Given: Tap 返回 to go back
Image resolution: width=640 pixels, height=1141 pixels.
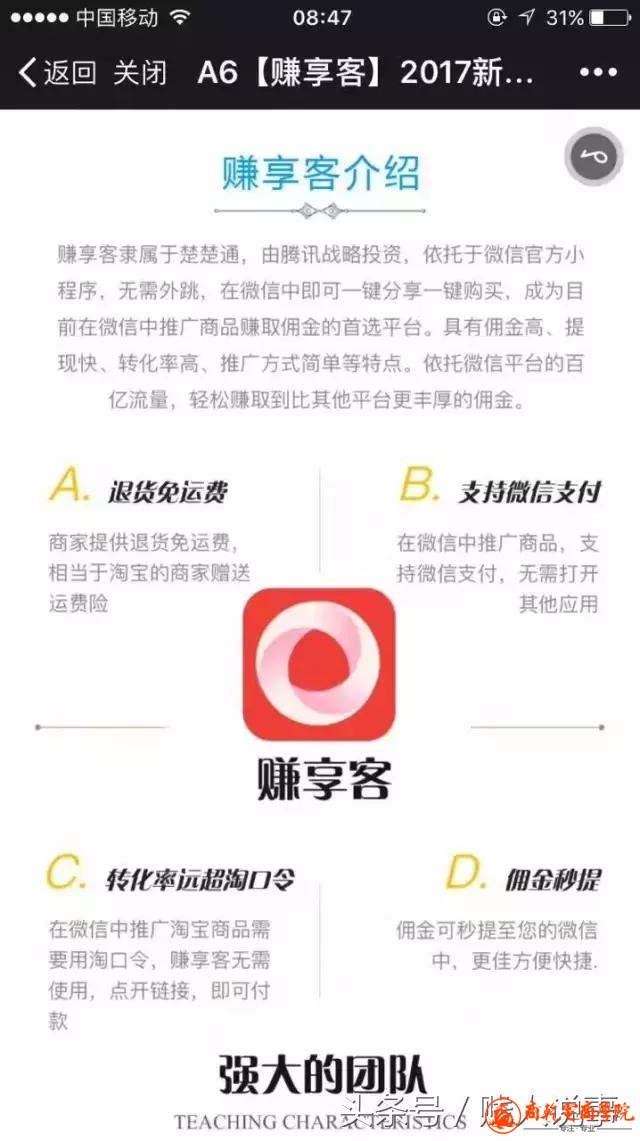Looking at the screenshot, I should [x=58, y=72].
